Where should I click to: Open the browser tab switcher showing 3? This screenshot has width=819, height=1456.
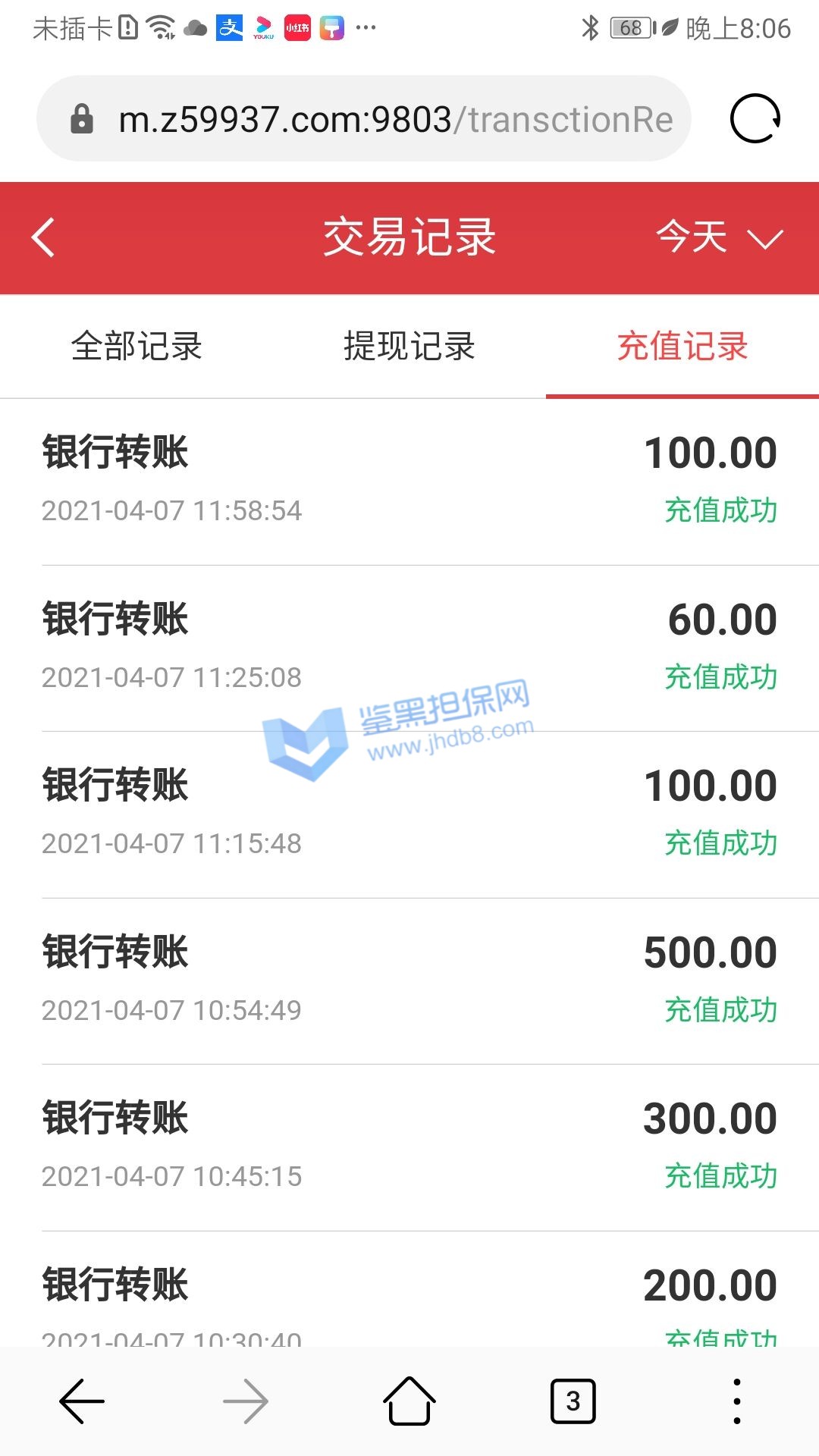[573, 1401]
